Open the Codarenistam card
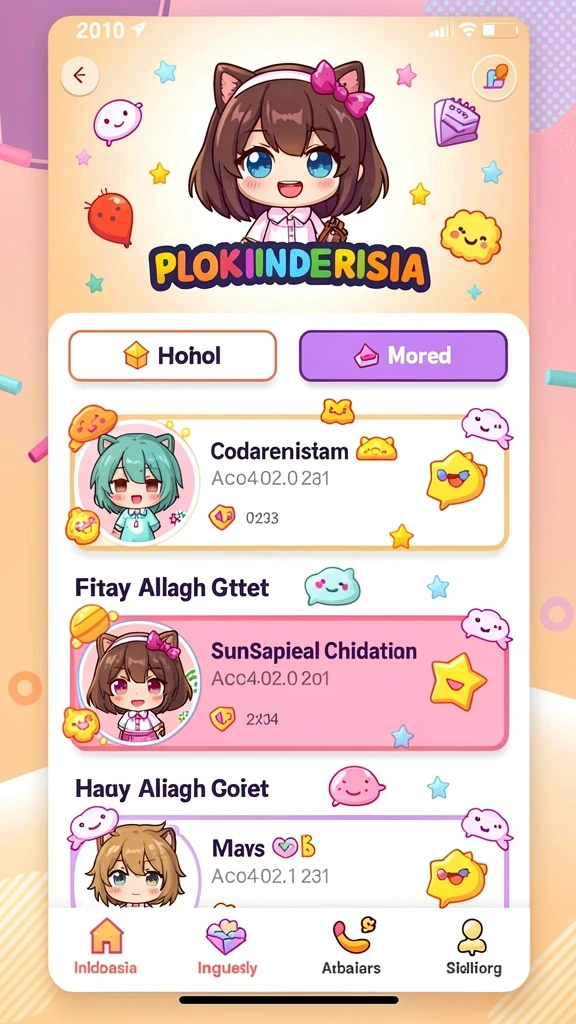 (x=288, y=482)
